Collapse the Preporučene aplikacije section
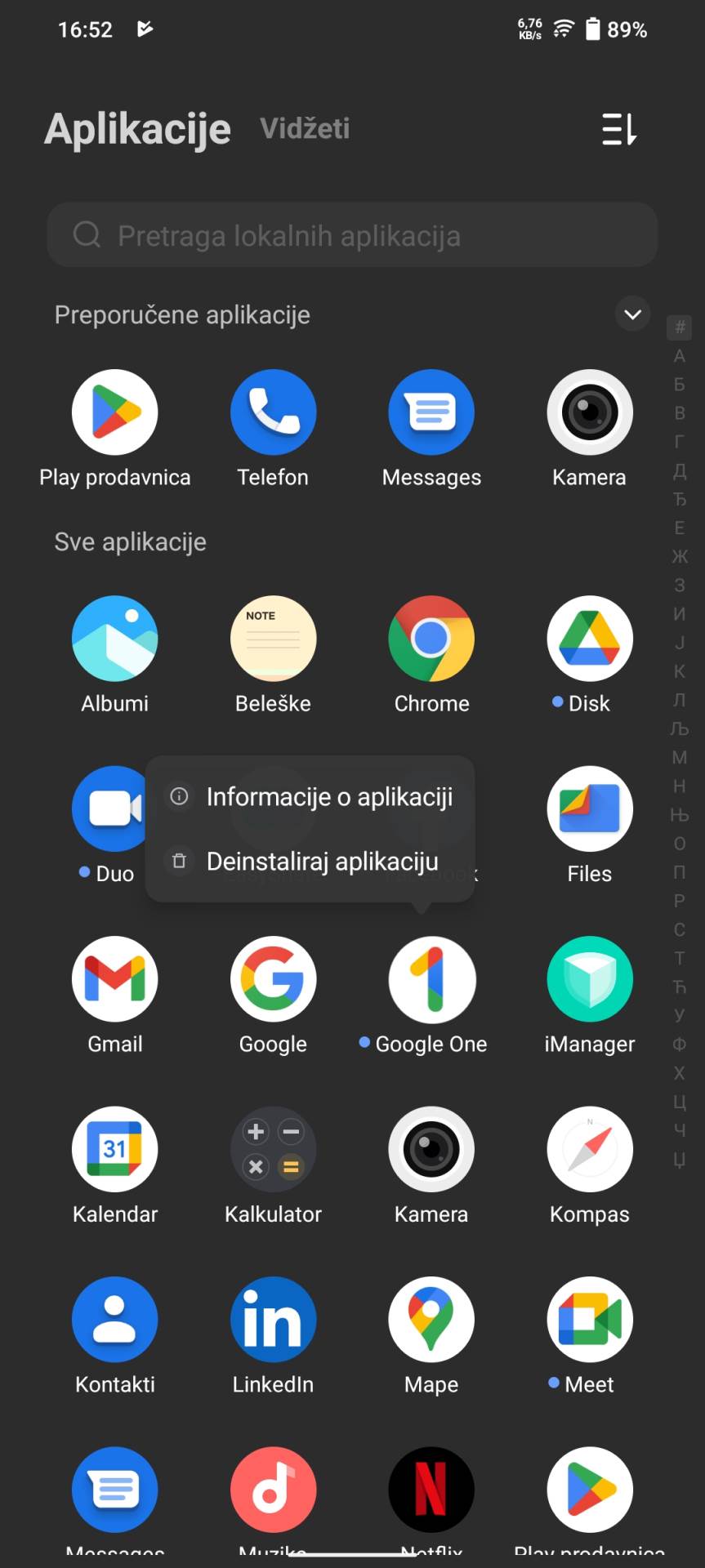705x1568 pixels. tap(631, 314)
